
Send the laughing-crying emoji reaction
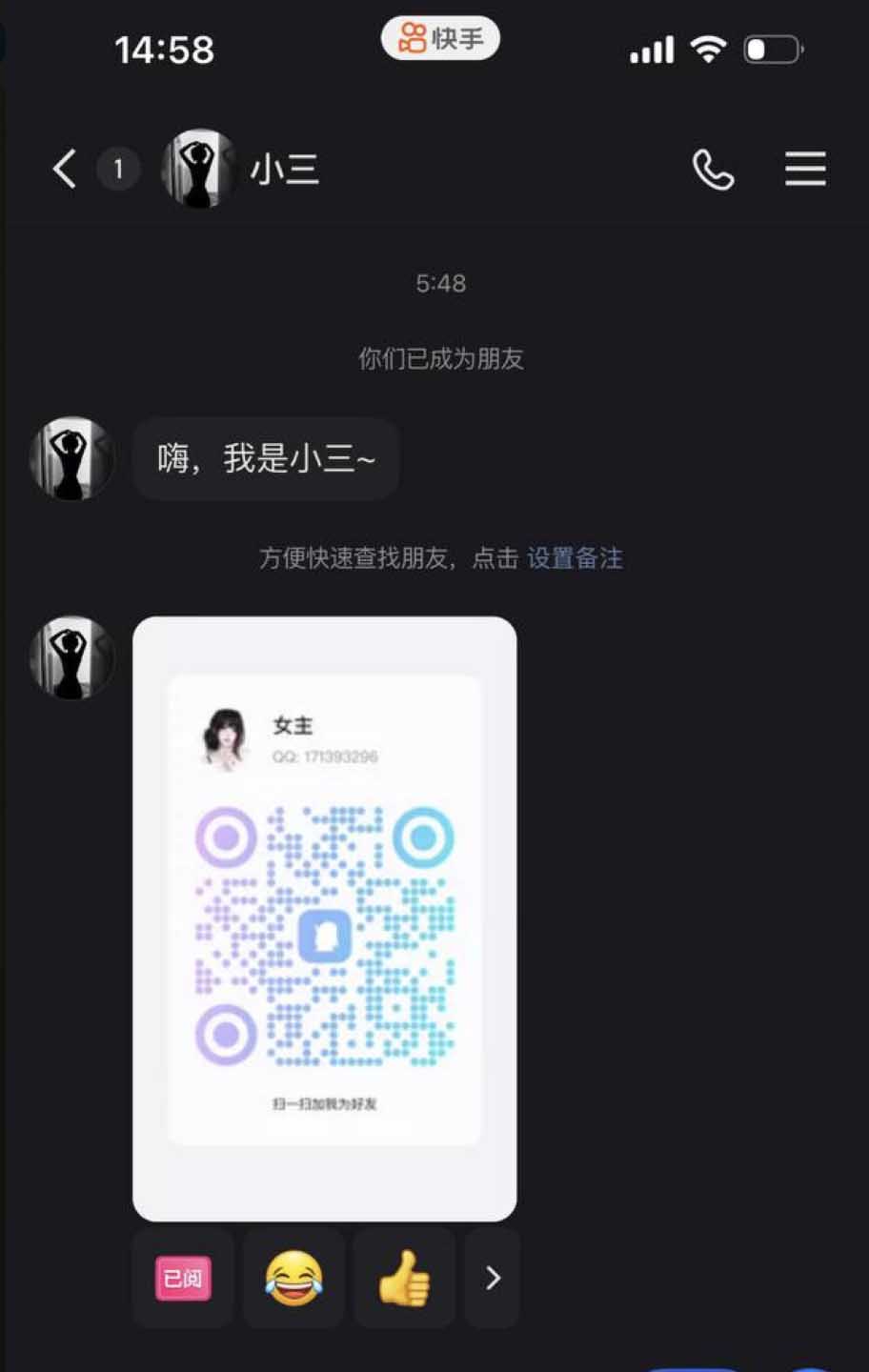point(293,1278)
